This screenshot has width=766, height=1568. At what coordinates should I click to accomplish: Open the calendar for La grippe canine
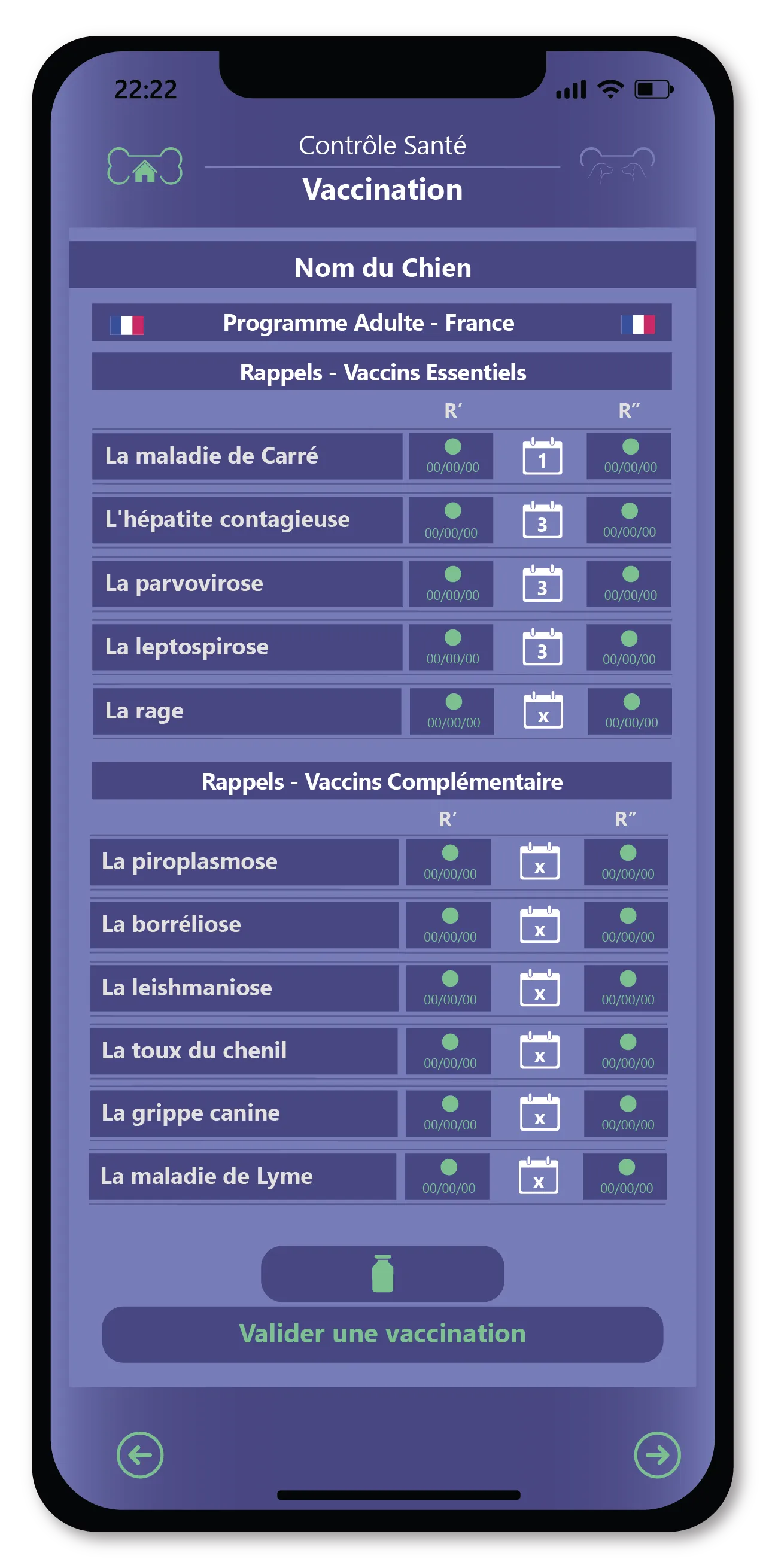coord(539,1113)
